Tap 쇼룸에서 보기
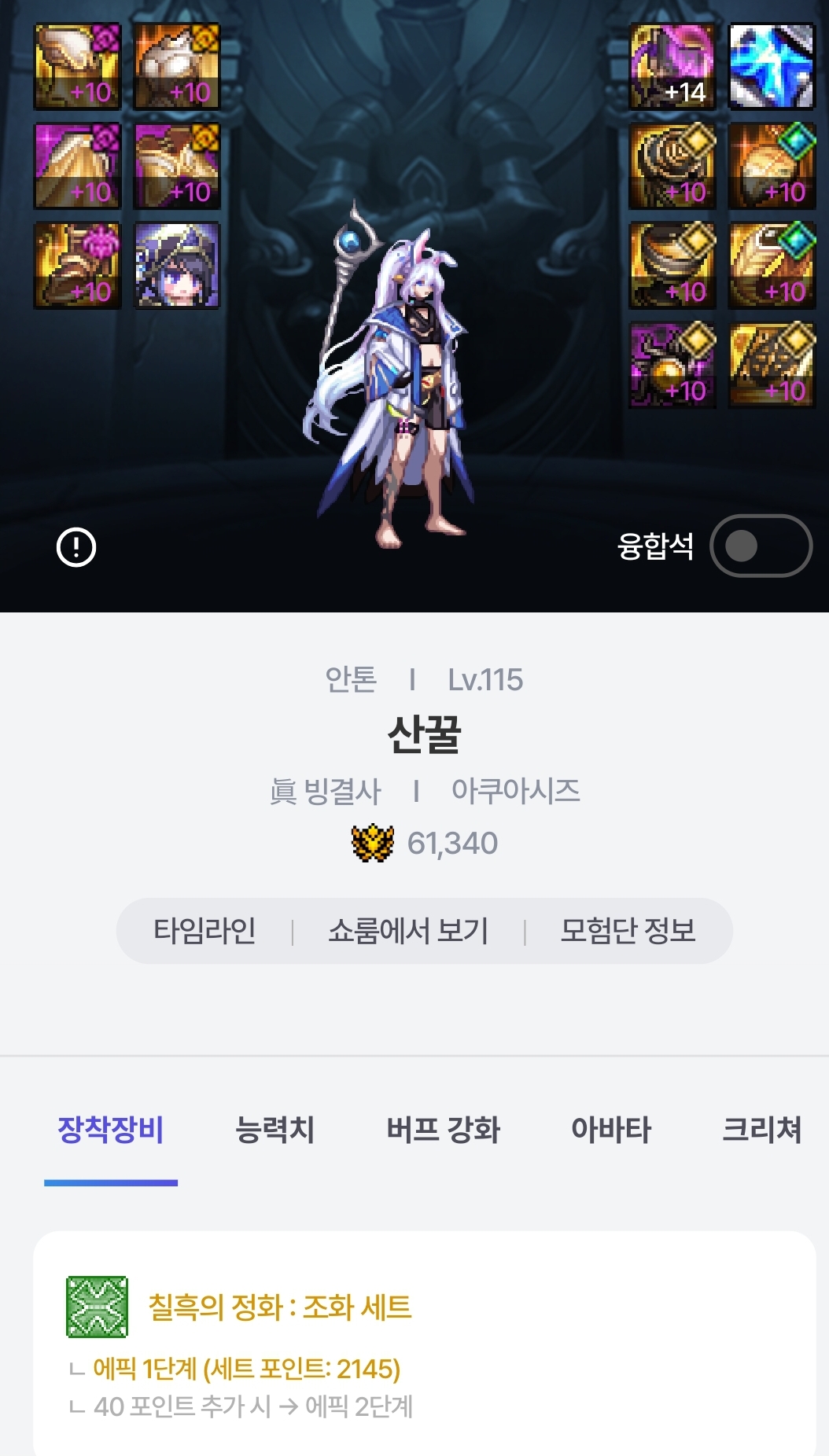This screenshot has height=1456, width=829. pos(408,931)
